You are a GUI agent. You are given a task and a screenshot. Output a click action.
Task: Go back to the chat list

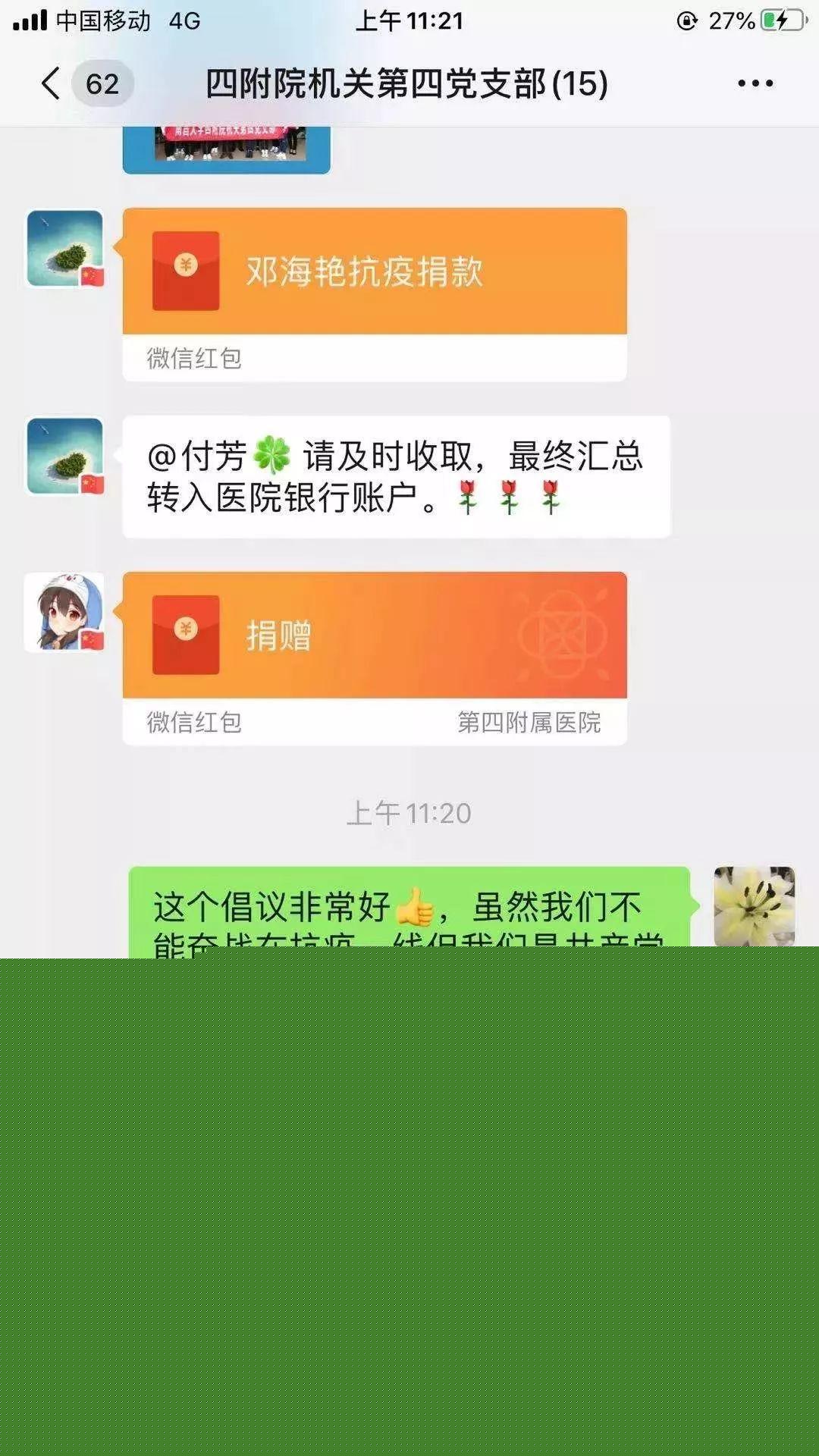(51, 83)
